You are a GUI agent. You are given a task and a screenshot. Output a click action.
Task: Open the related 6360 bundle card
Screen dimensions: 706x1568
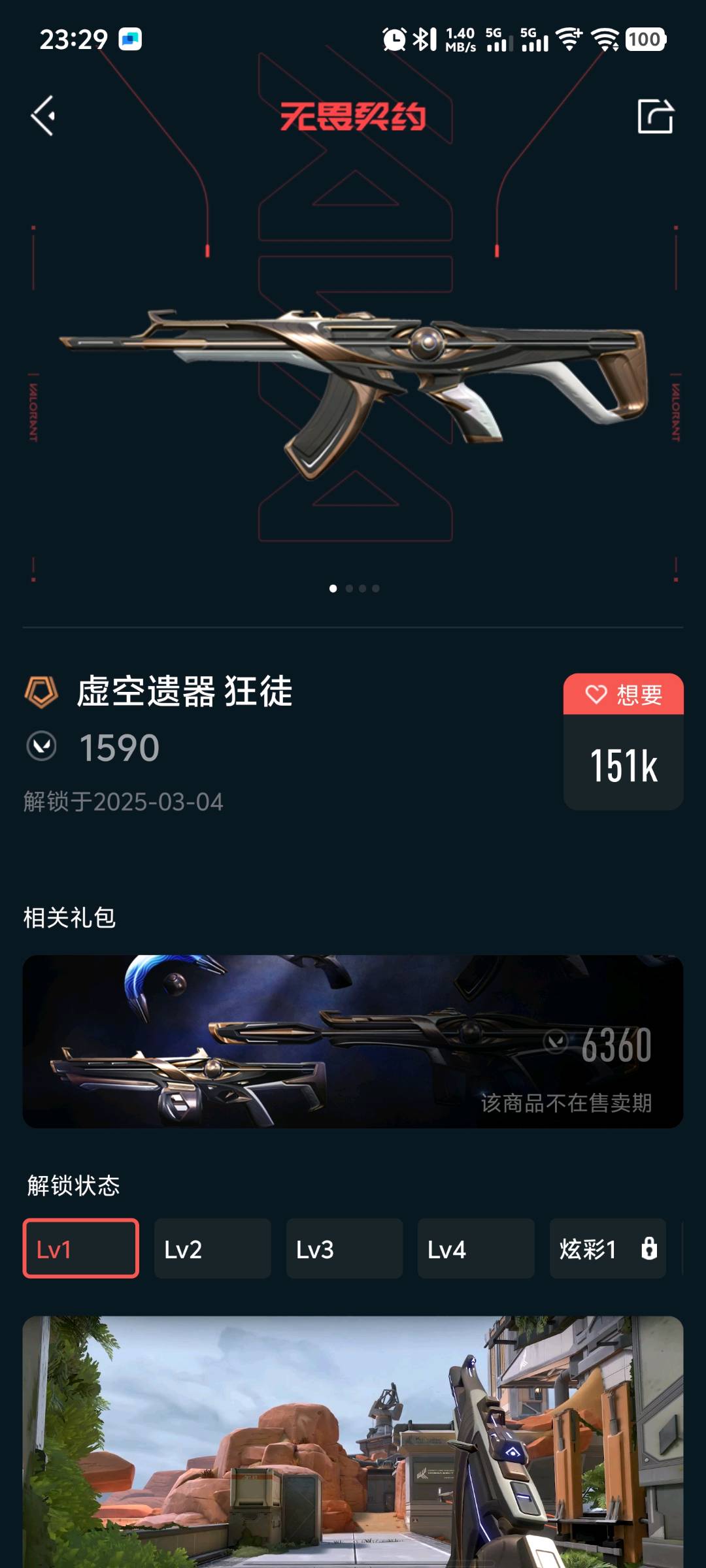[x=353, y=1041]
